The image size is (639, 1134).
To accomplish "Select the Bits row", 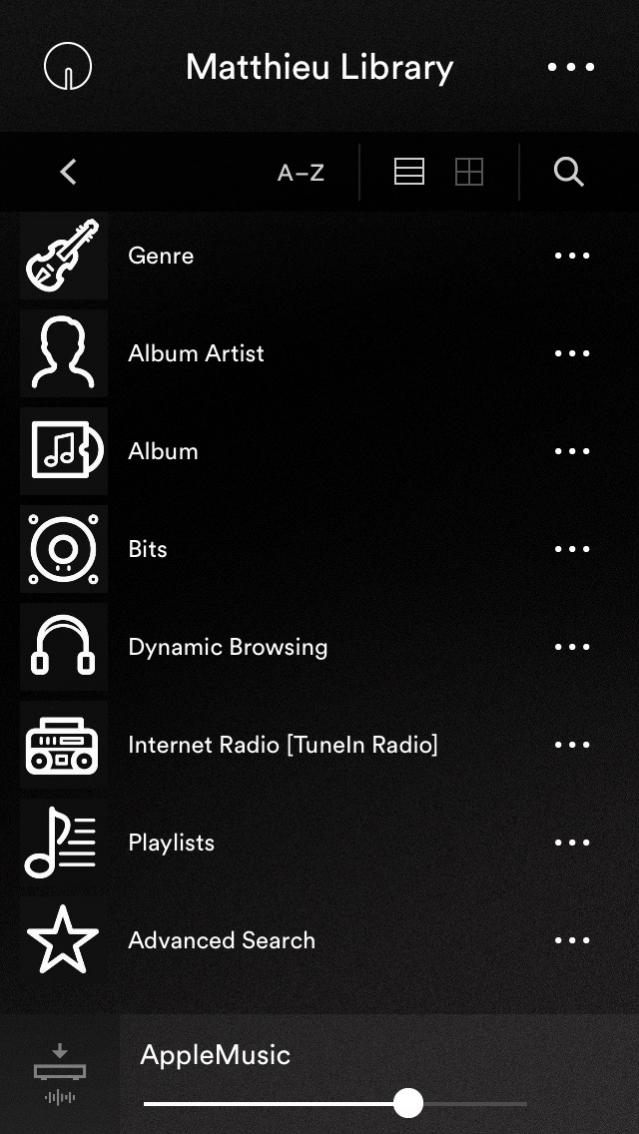I will (x=148, y=549).
